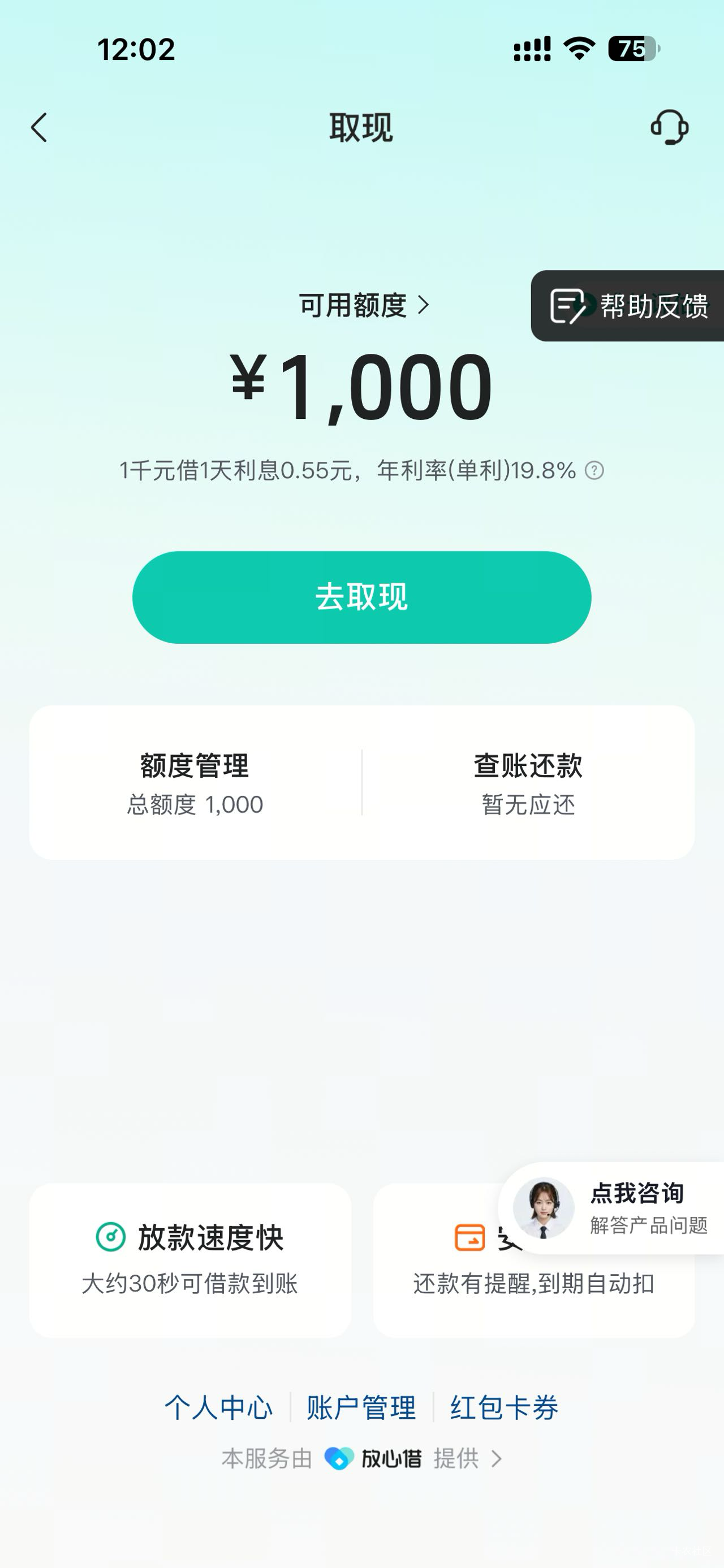The width and height of the screenshot is (724, 1568).
Task: Open 账户管理
Action: [x=361, y=1407]
